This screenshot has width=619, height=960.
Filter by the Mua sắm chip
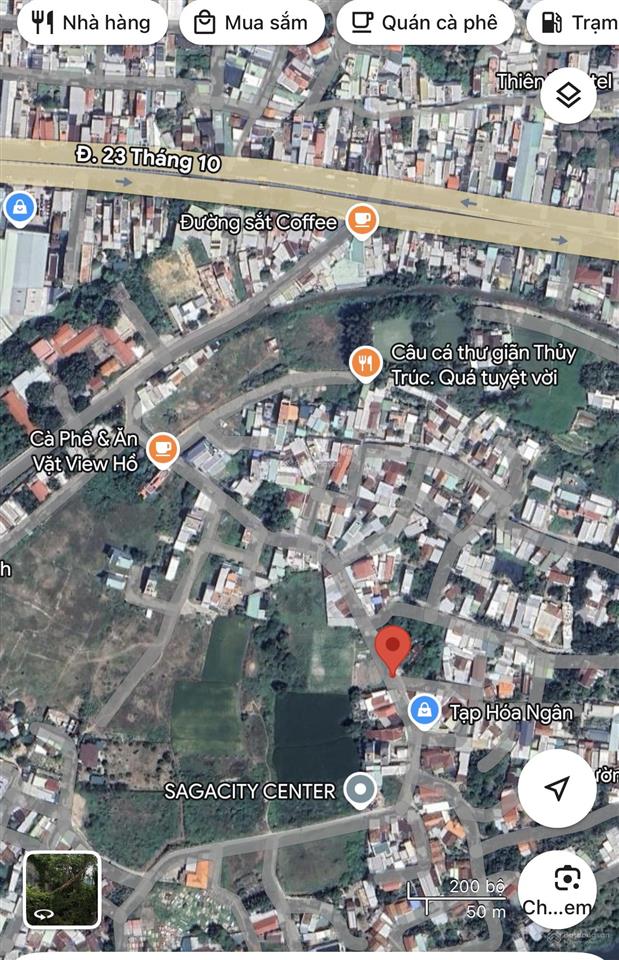[252, 23]
